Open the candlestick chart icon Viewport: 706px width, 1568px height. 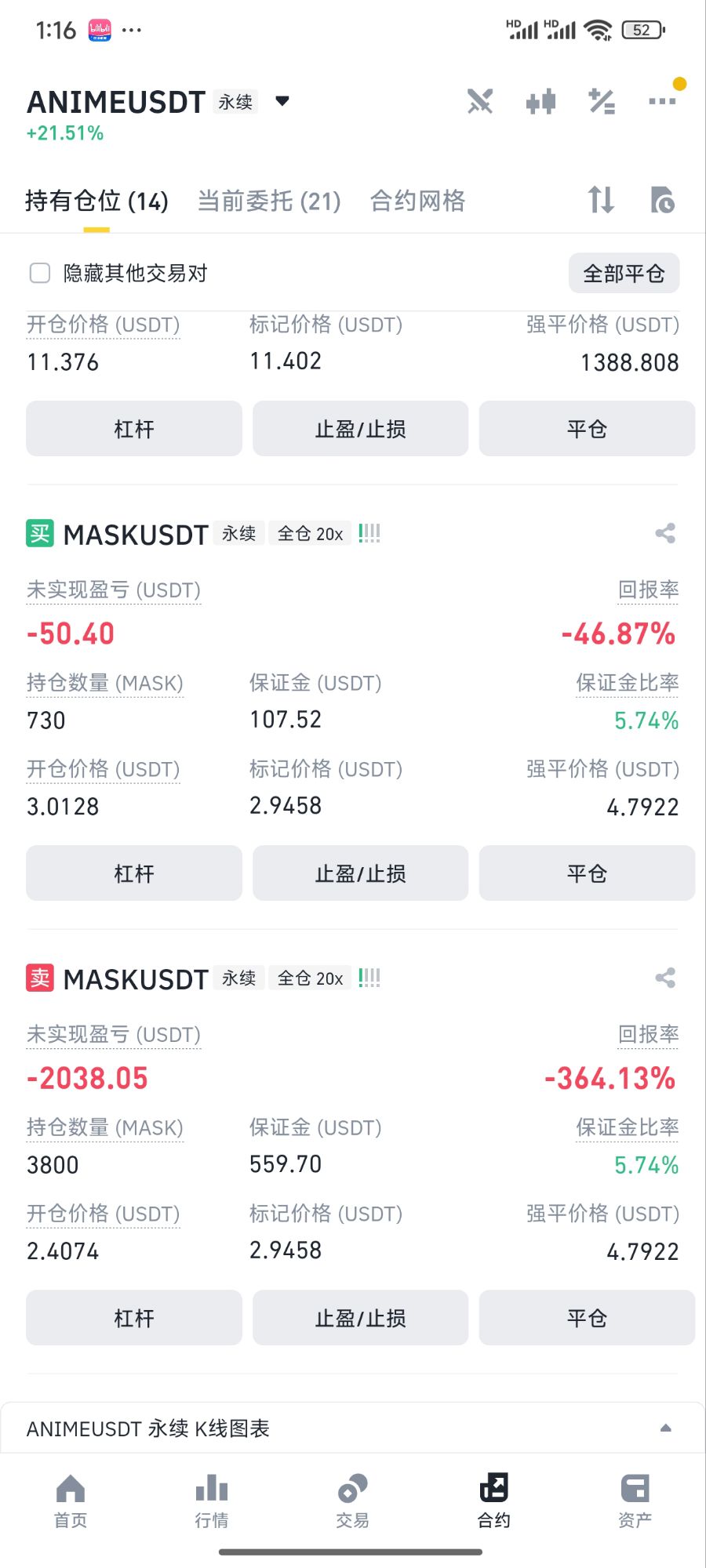pyautogui.click(x=541, y=101)
